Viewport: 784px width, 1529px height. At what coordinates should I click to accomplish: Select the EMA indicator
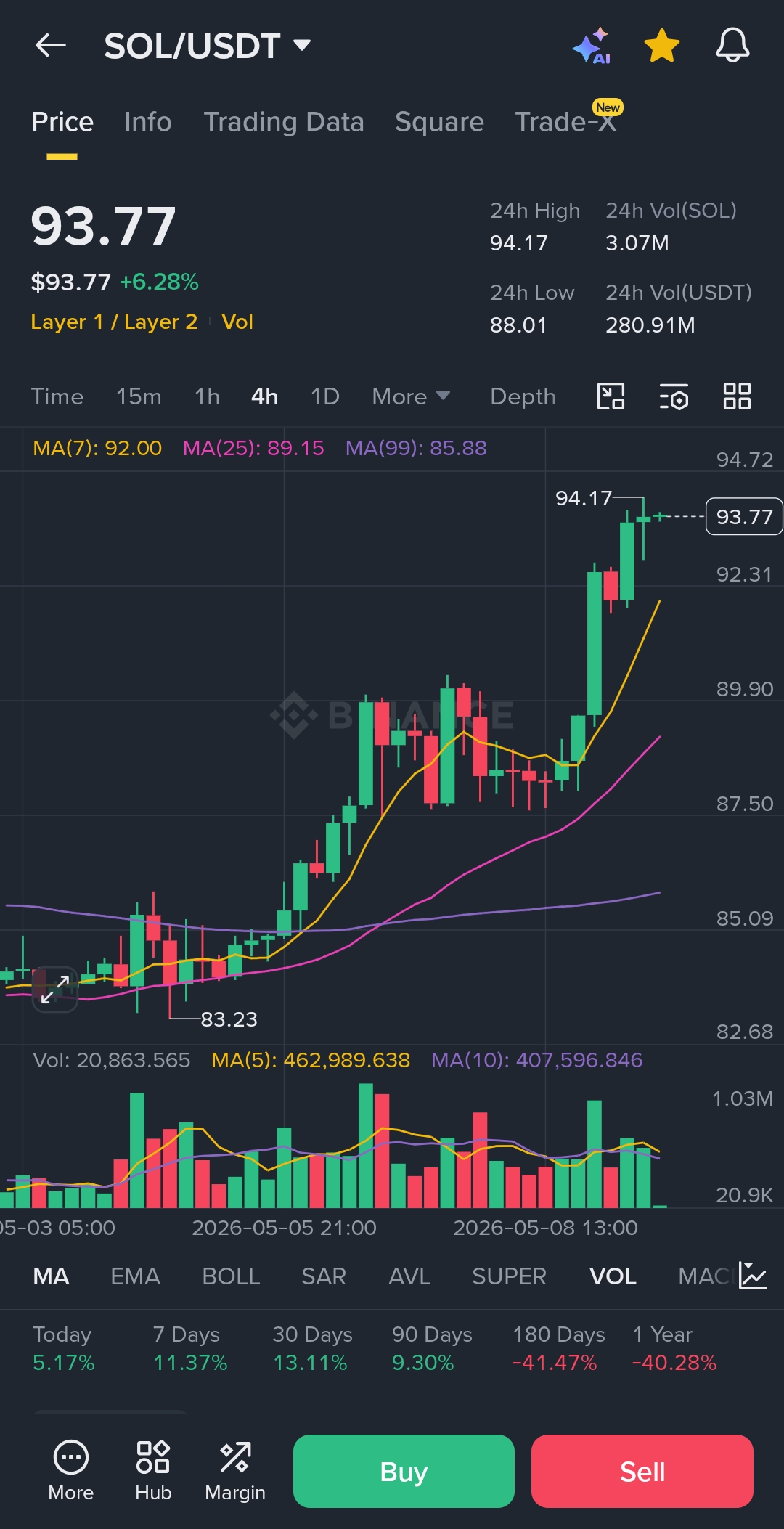tap(135, 1276)
